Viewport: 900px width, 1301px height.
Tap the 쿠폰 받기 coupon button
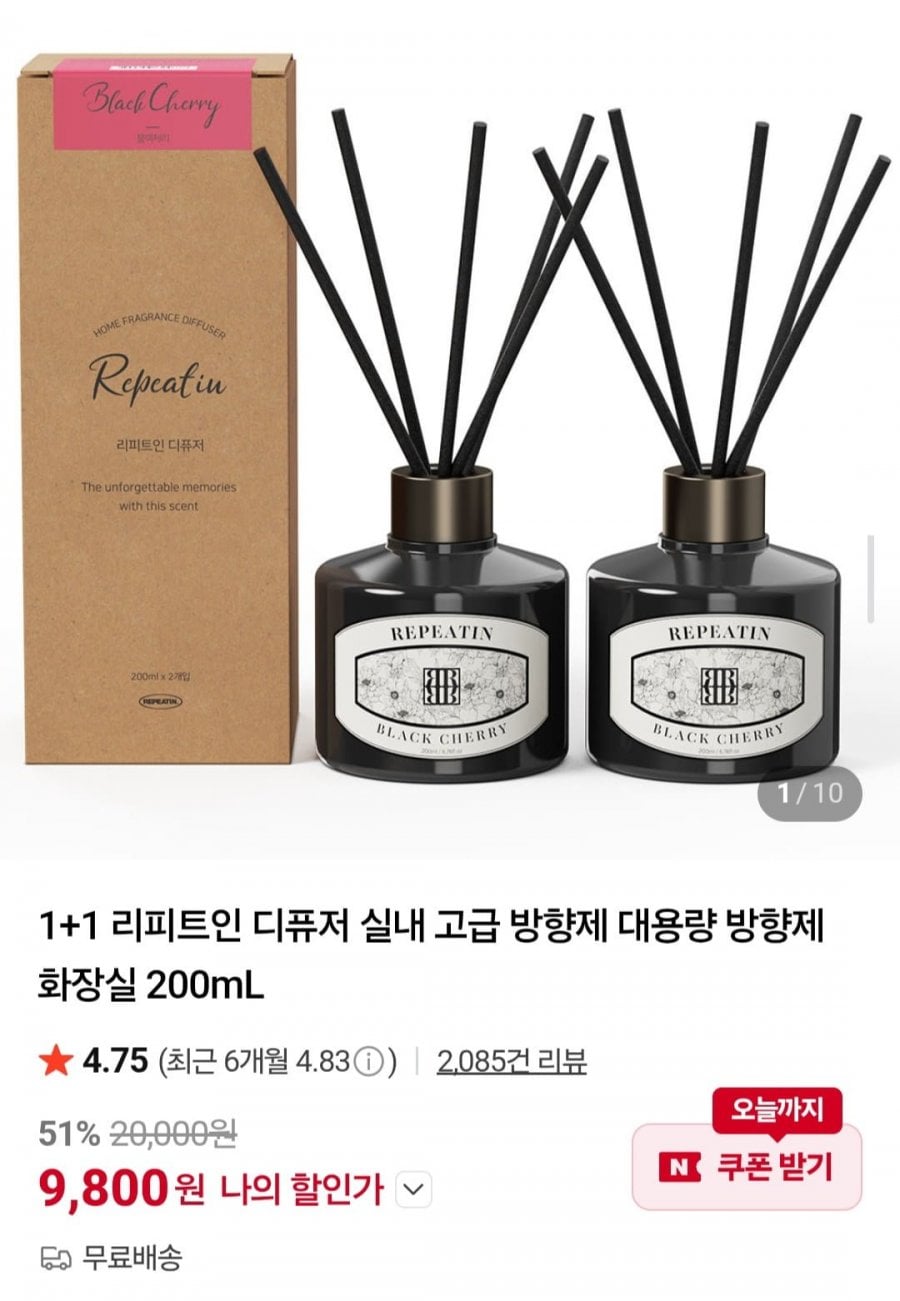click(x=746, y=1166)
